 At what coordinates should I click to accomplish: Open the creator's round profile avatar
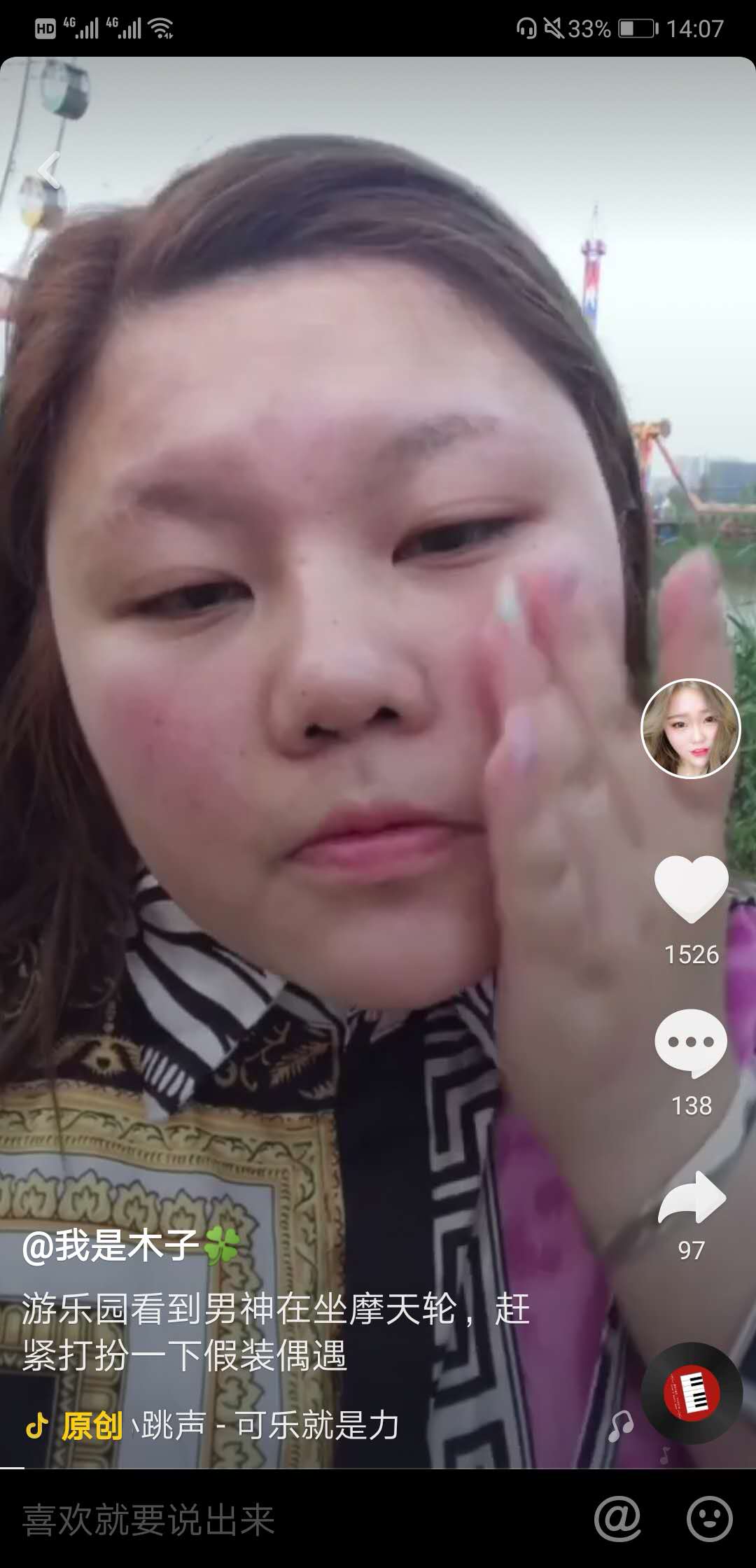tap(690, 728)
